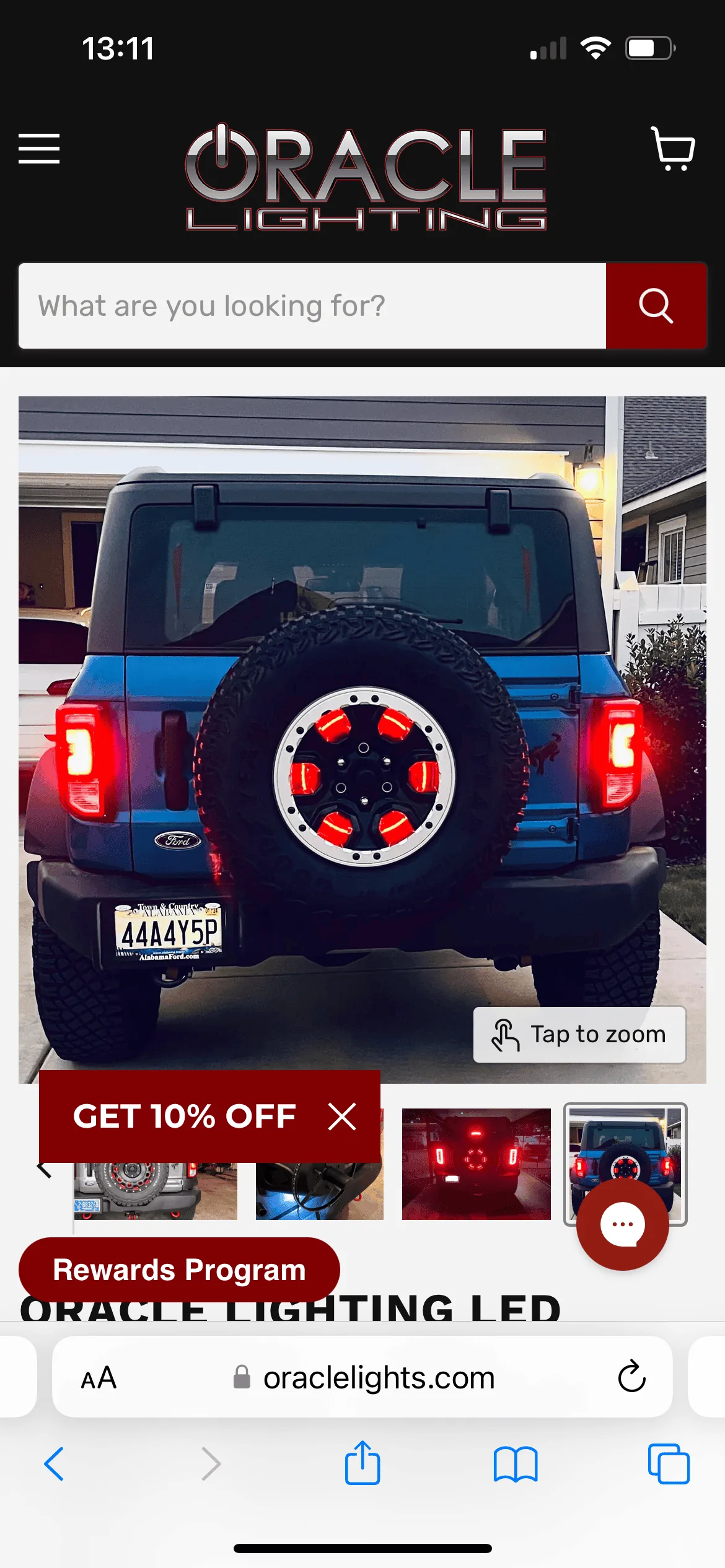Share this page via Safari share icon
Viewport: 725px width, 1568px height.
362,1463
